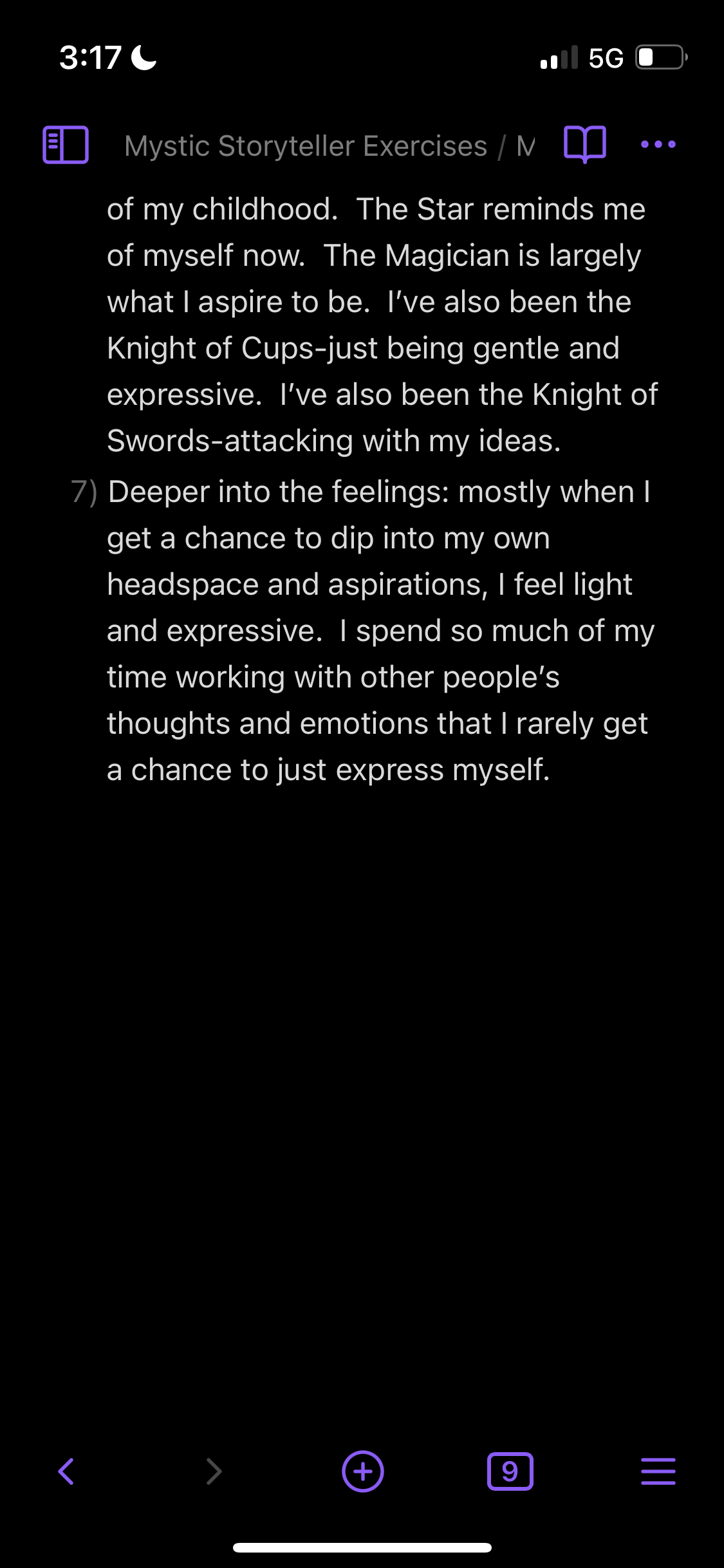Open the hamburger menu in bottom toolbar
Screen dimensions: 724x1568
tap(658, 1471)
